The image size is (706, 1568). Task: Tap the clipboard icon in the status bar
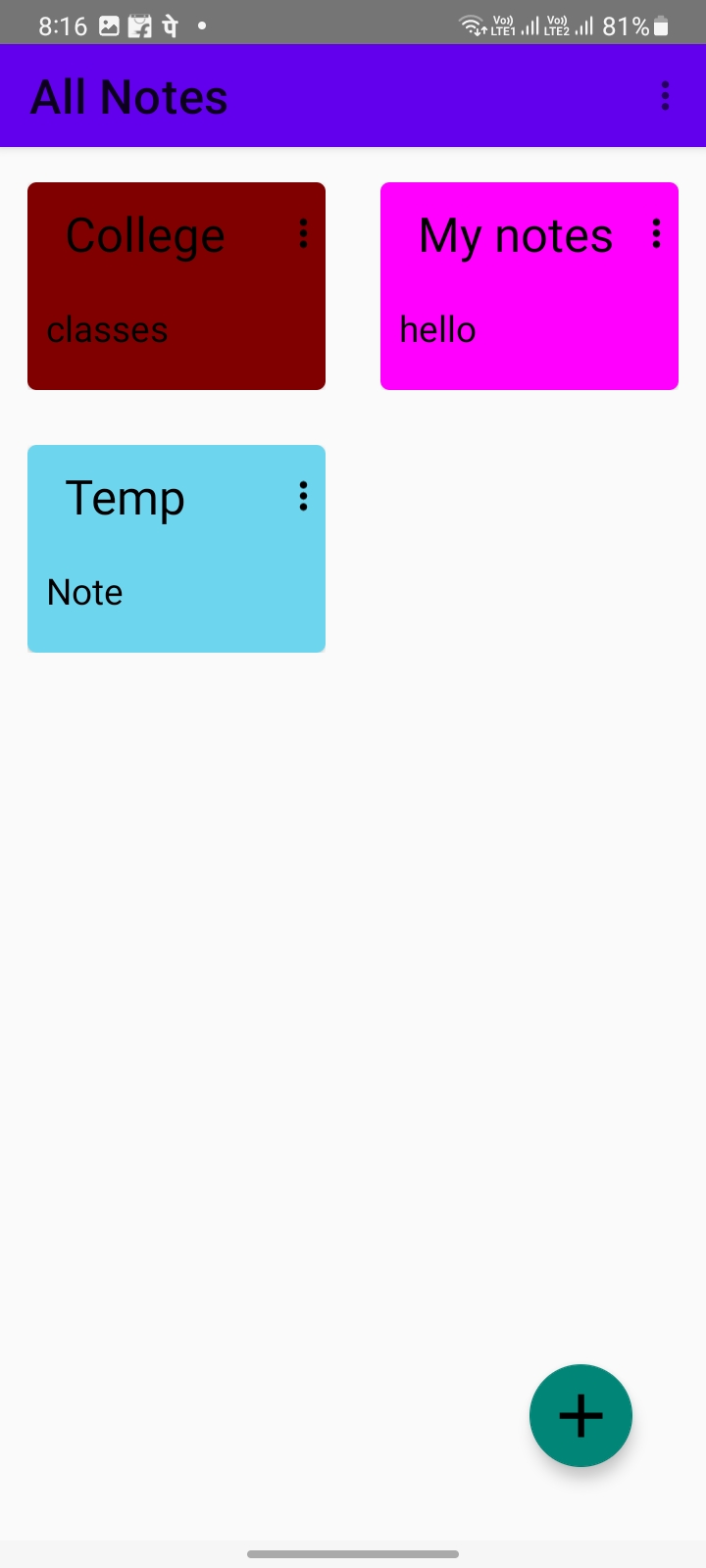140,25
